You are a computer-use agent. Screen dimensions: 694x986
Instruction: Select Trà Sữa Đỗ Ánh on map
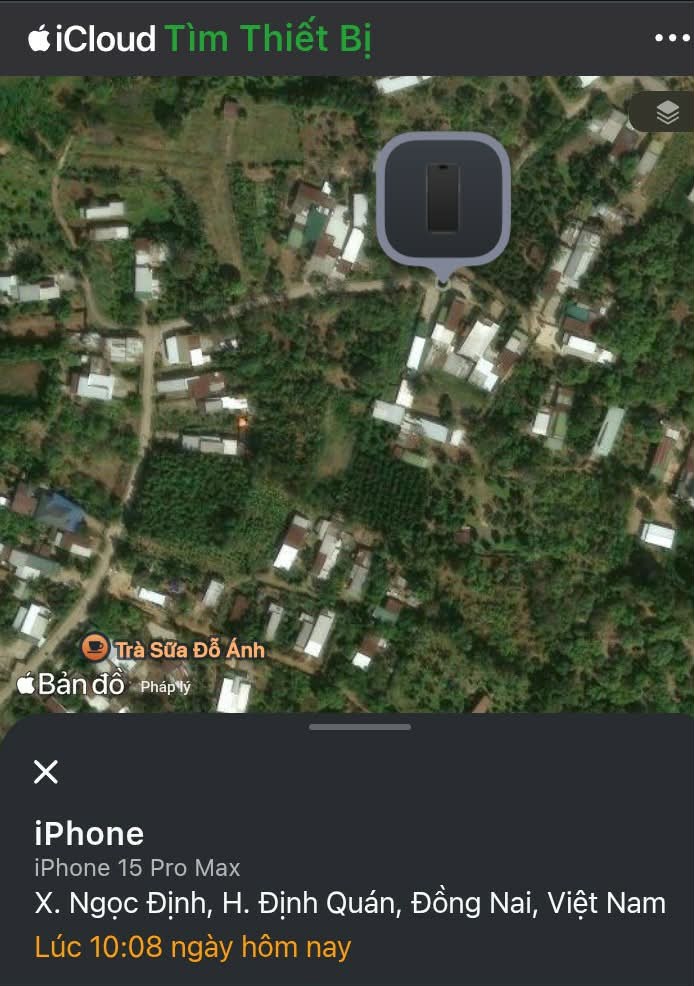coord(175,649)
